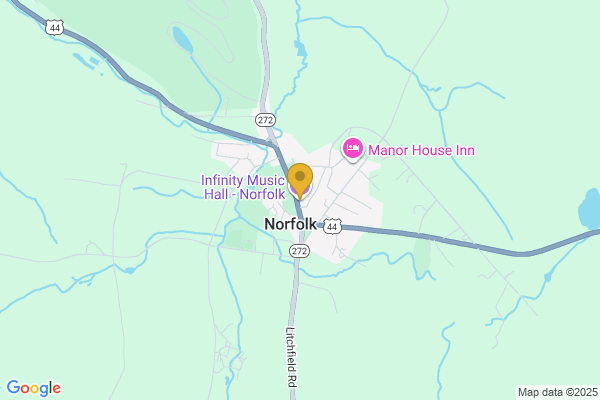Select the Infinity Music Hall location pin
Screen dimensions: 600x400
tap(300, 179)
